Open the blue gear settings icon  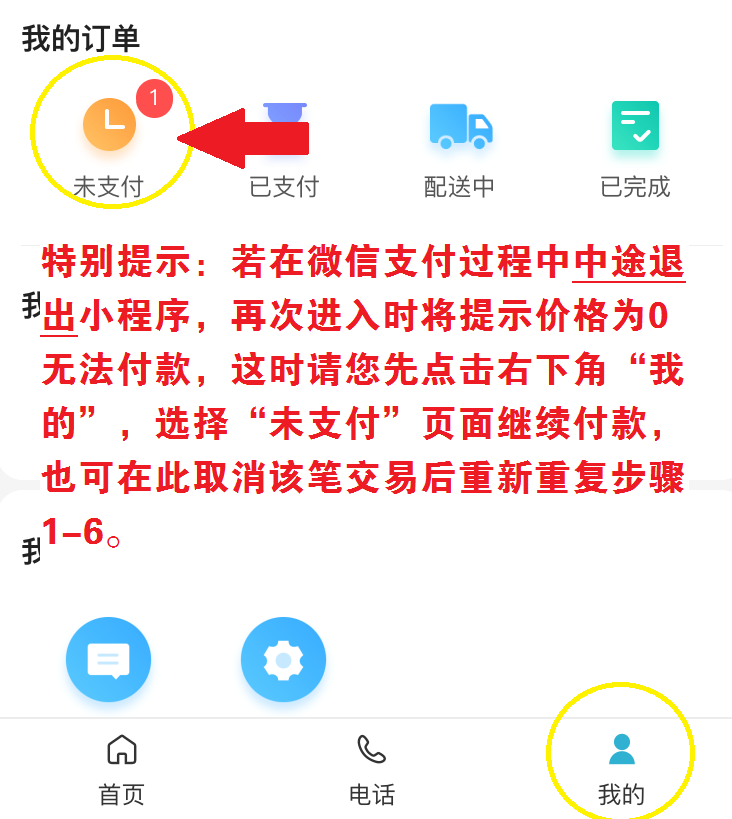click(283, 660)
